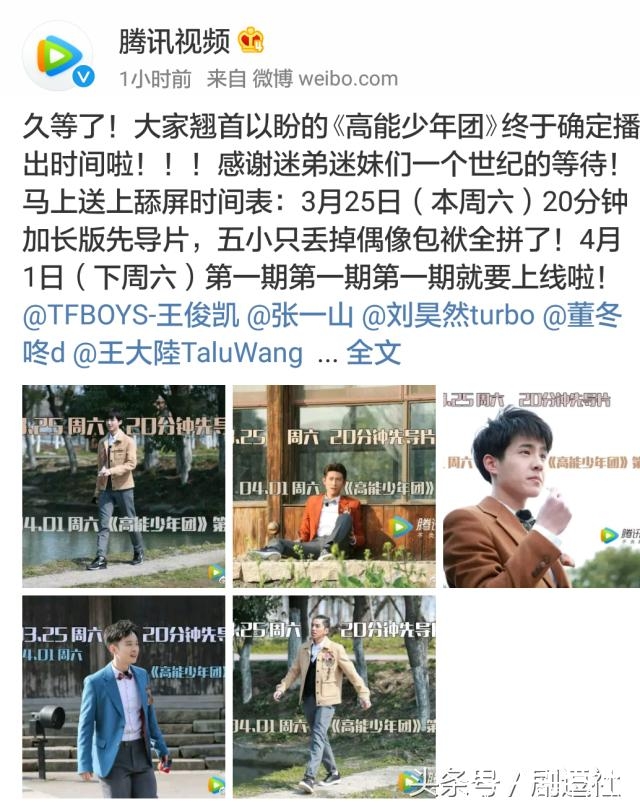
Task: Open the close-up photo with brown coat and bow tie
Action: click(x=542, y=486)
